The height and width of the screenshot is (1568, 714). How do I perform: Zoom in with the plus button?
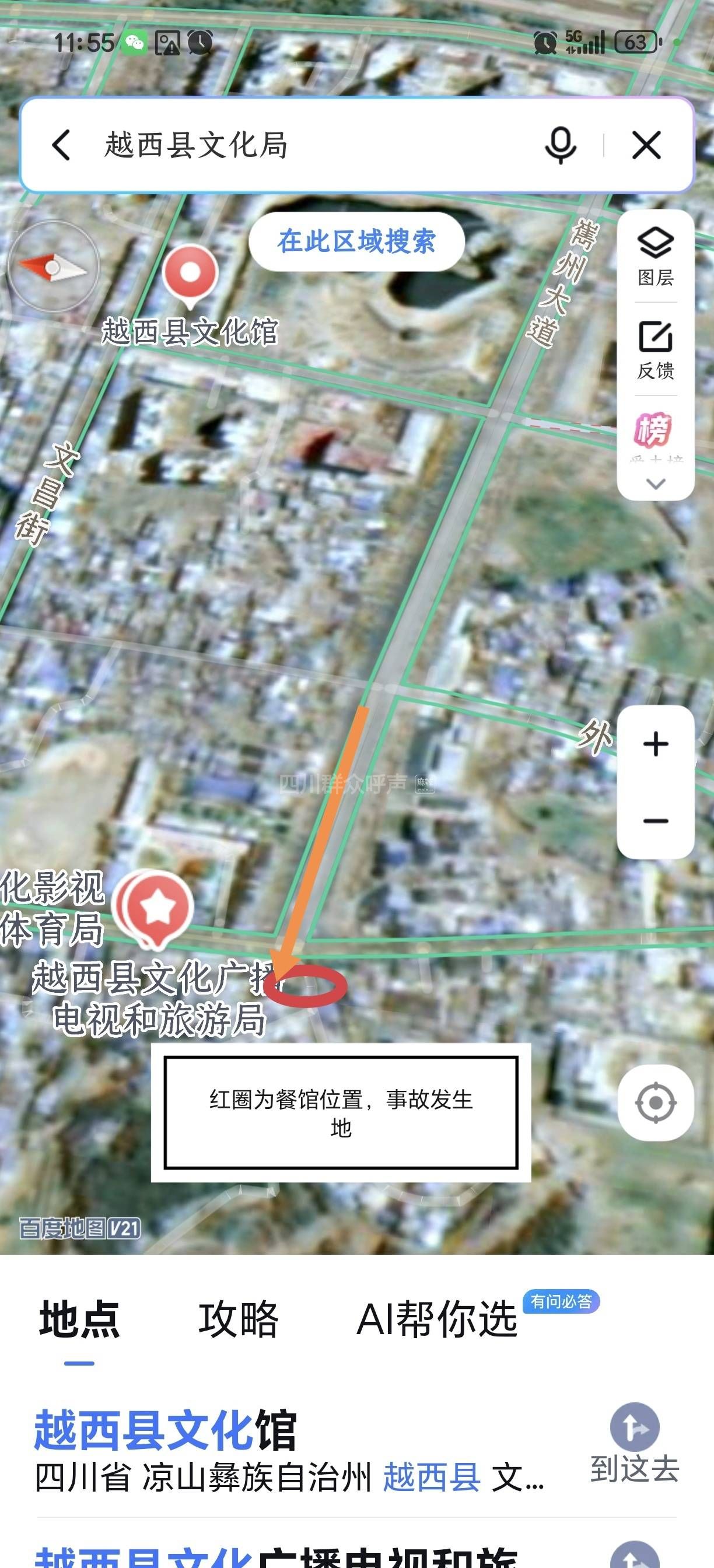pyautogui.click(x=656, y=744)
